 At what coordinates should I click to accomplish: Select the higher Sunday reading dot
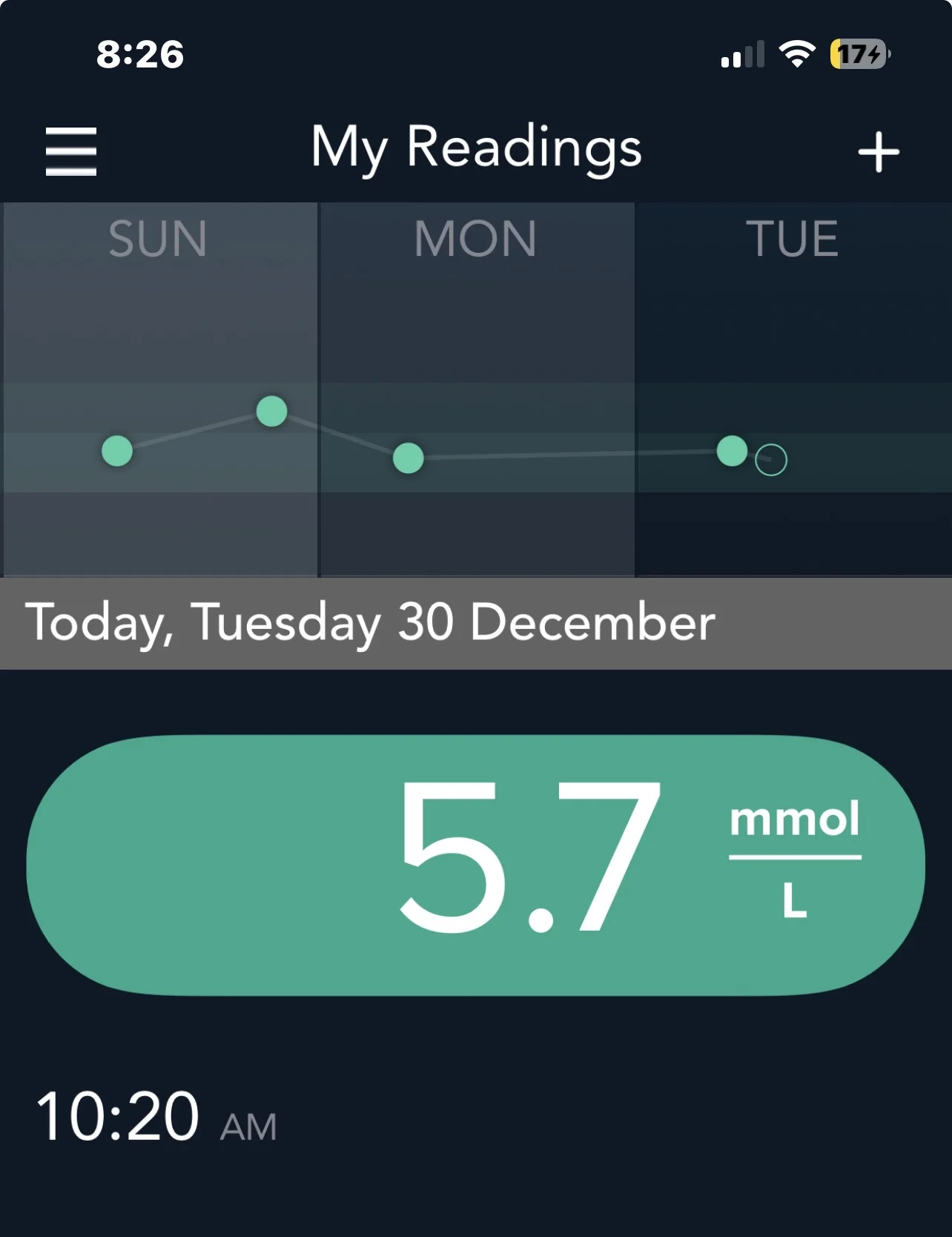(x=271, y=411)
